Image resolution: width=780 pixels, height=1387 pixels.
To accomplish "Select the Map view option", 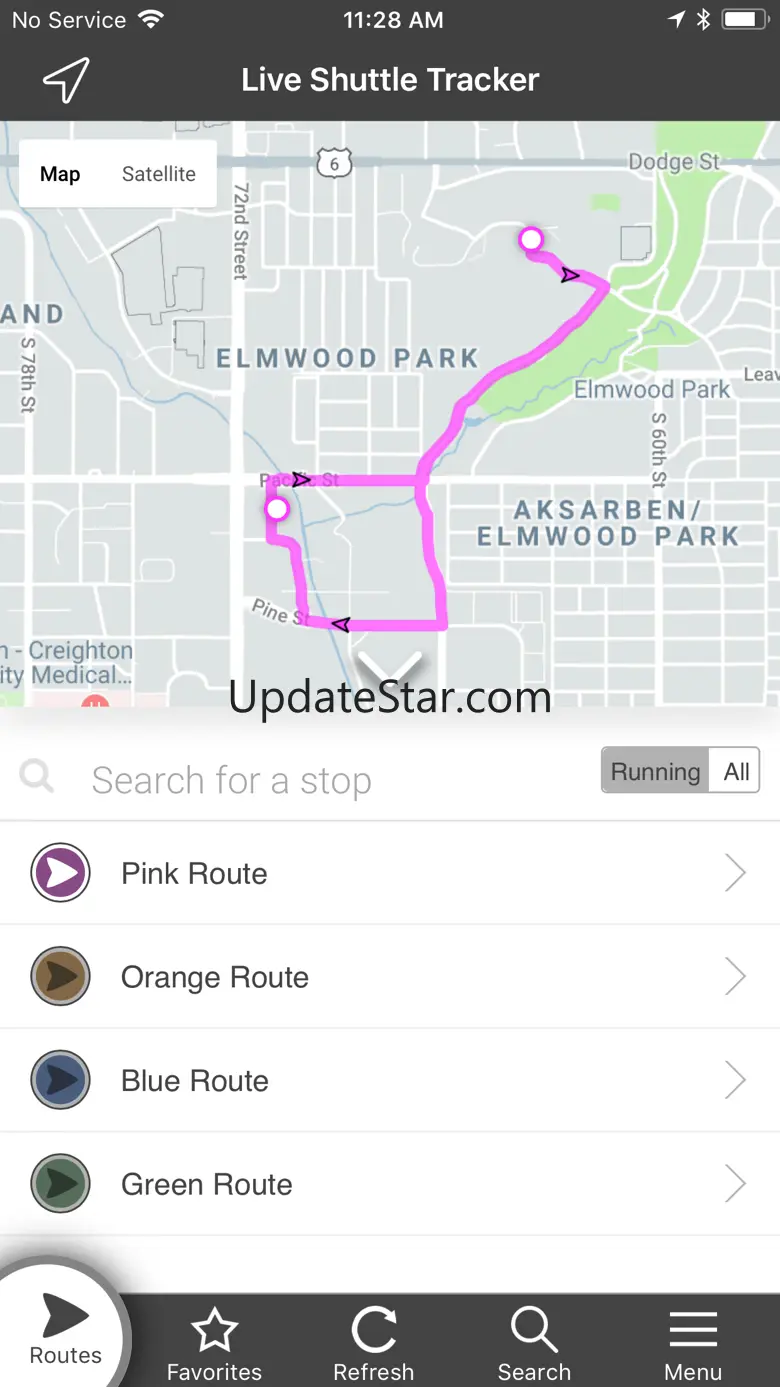I will click(x=60, y=174).
